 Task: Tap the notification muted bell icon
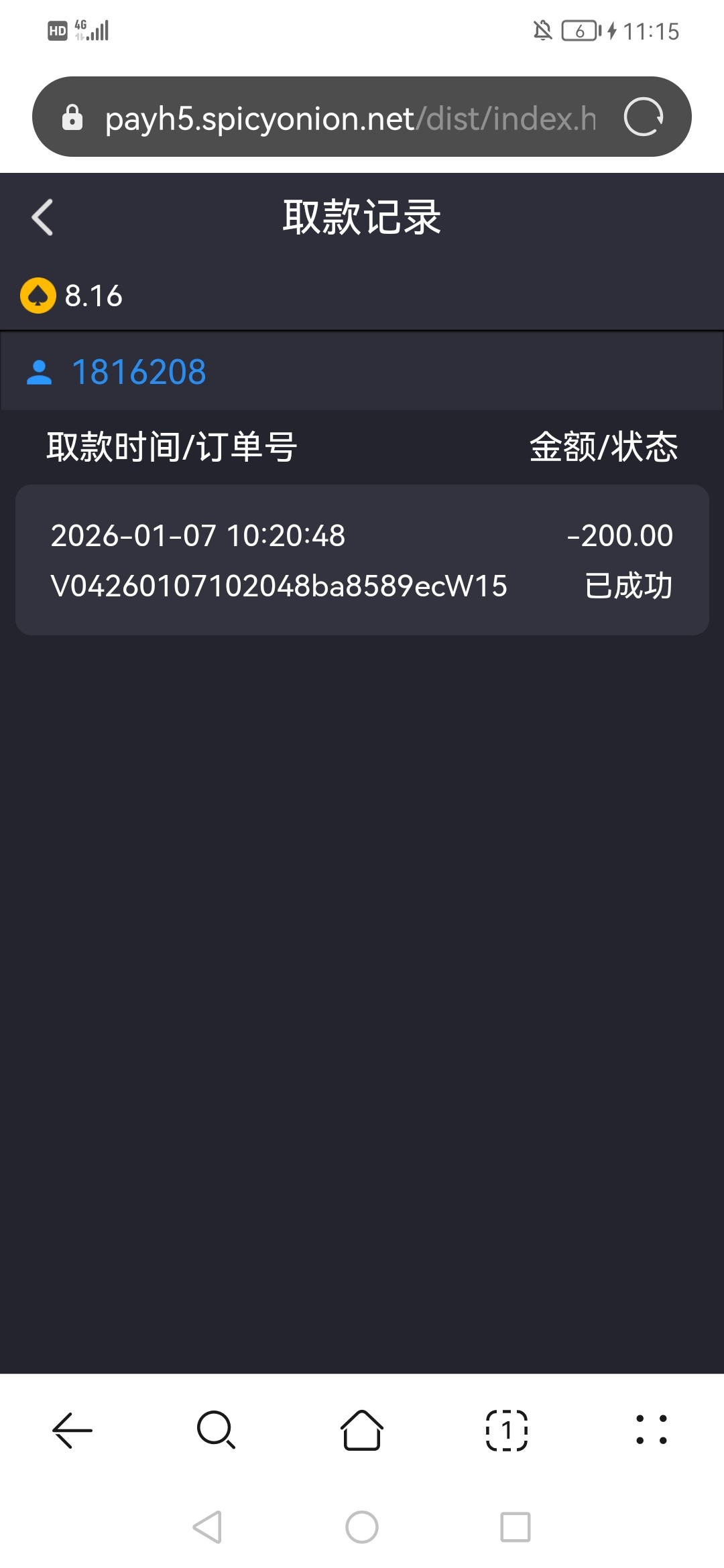coord(541,29)
